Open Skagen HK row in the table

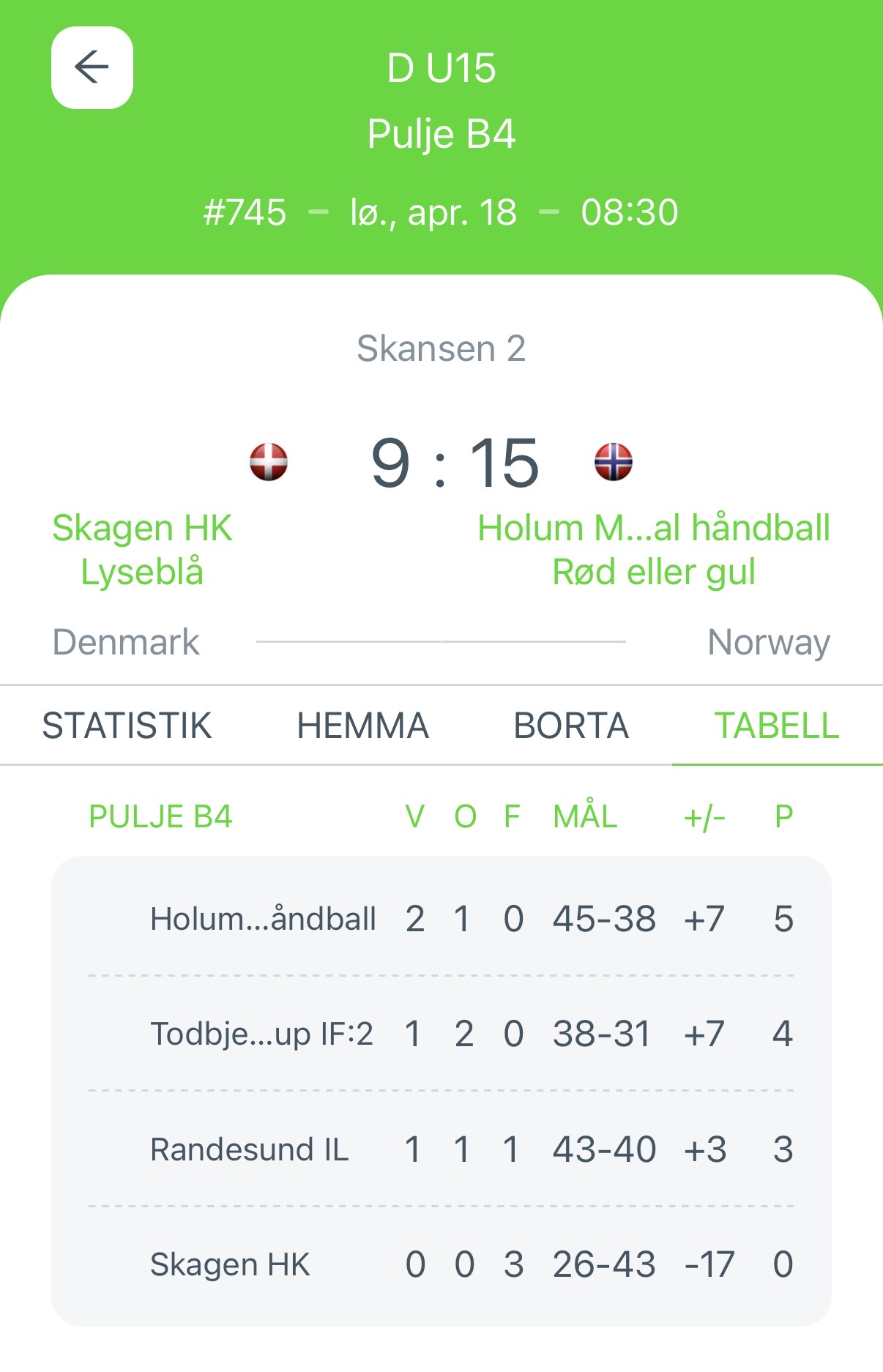(x=441, y=1264)
